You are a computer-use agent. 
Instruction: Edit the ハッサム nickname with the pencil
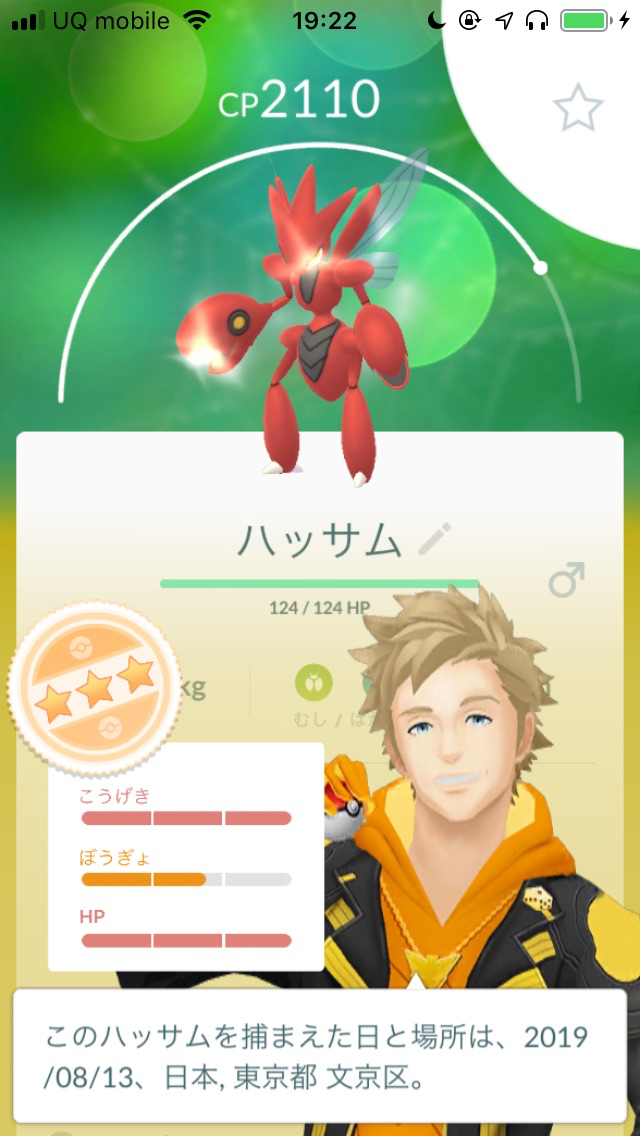(x=434, y=540)
